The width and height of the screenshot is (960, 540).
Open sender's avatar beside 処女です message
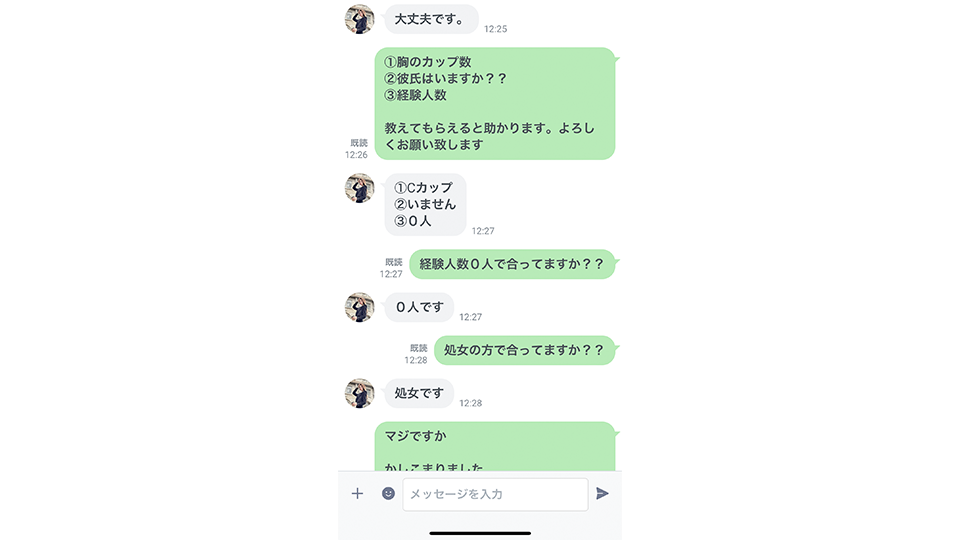pos(360,393)
